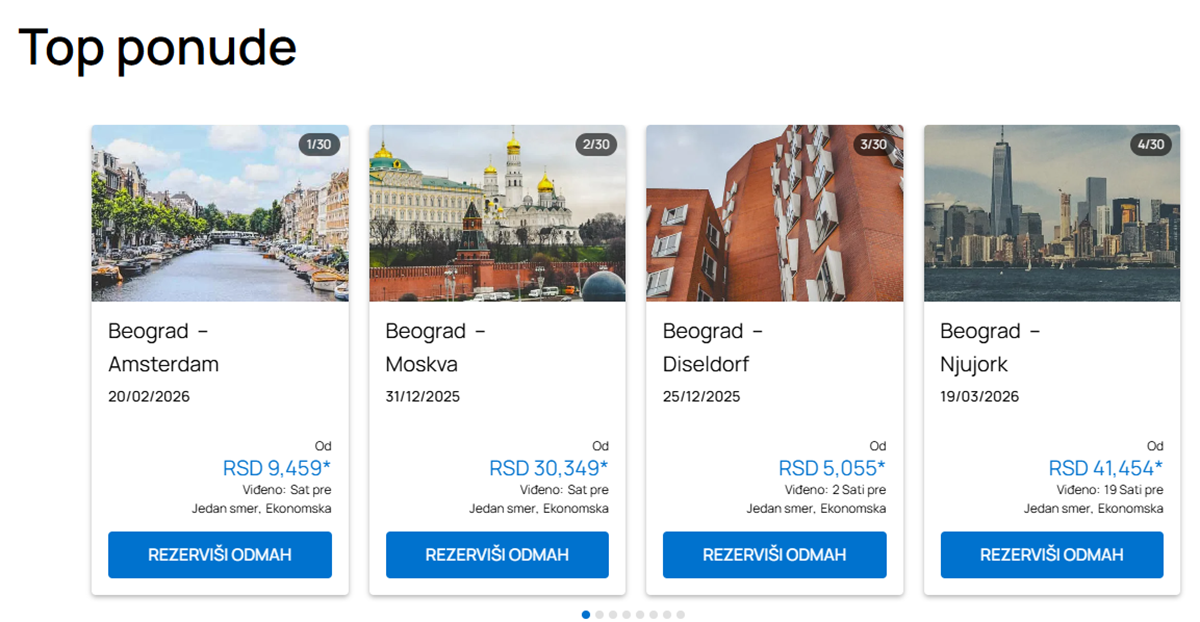
Task: Reserve the Beograd – Njujork flight
Action: click(1051, 555)
